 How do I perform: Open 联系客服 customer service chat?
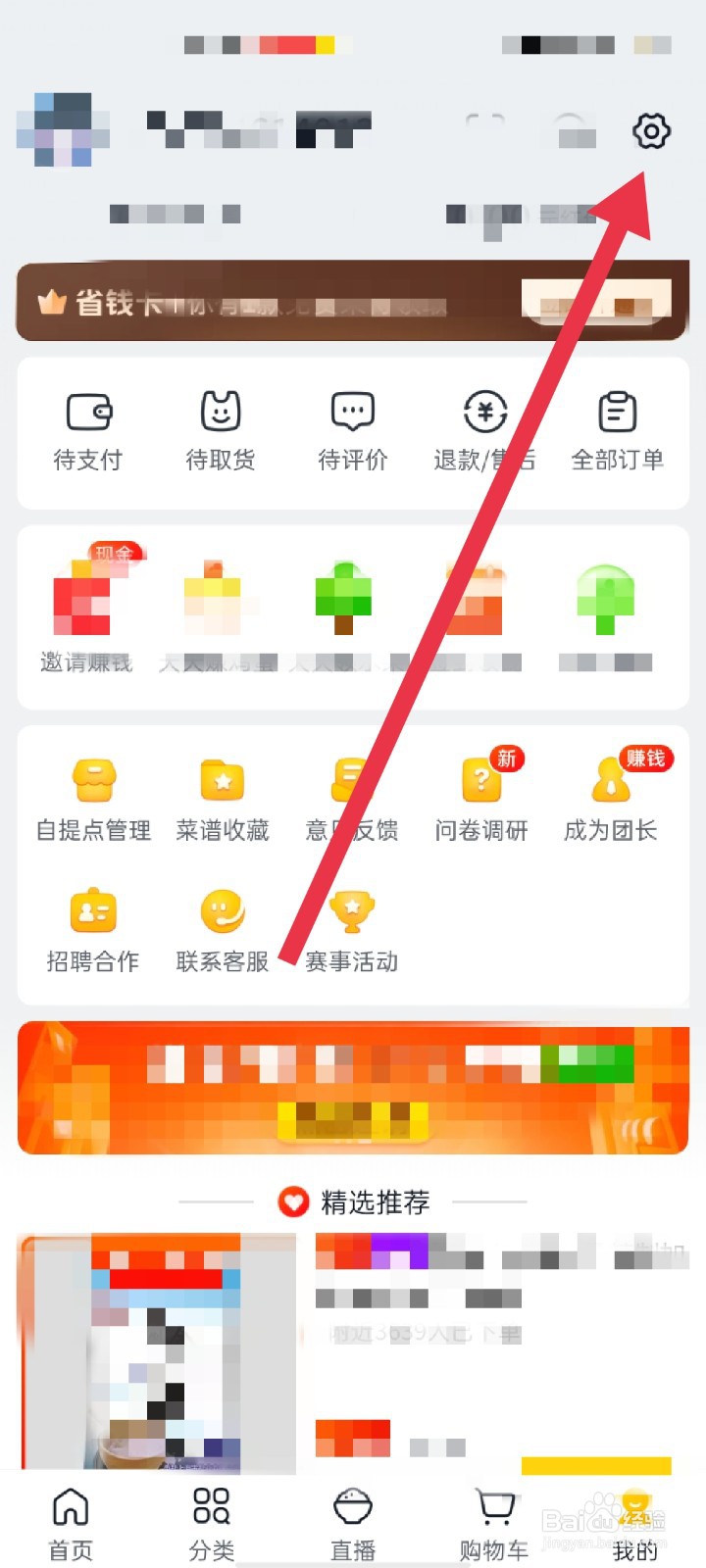coord(223,928)
